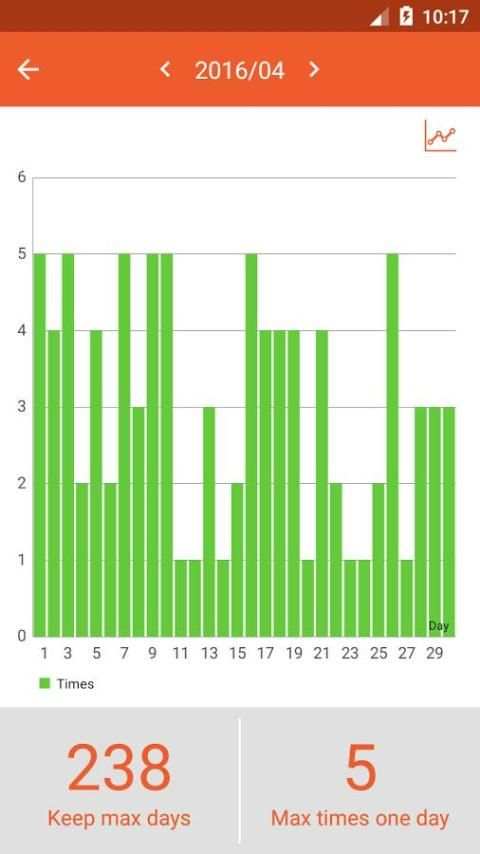Viewport: 480px width, 854px height.
Task: Advance to the next month after 2016/04
Action: [314, 69]
